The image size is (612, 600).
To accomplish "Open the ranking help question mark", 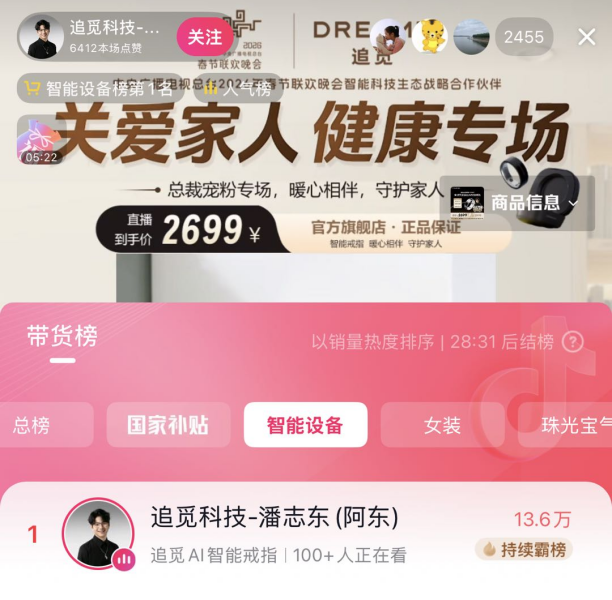I will [x=572, y=342].
